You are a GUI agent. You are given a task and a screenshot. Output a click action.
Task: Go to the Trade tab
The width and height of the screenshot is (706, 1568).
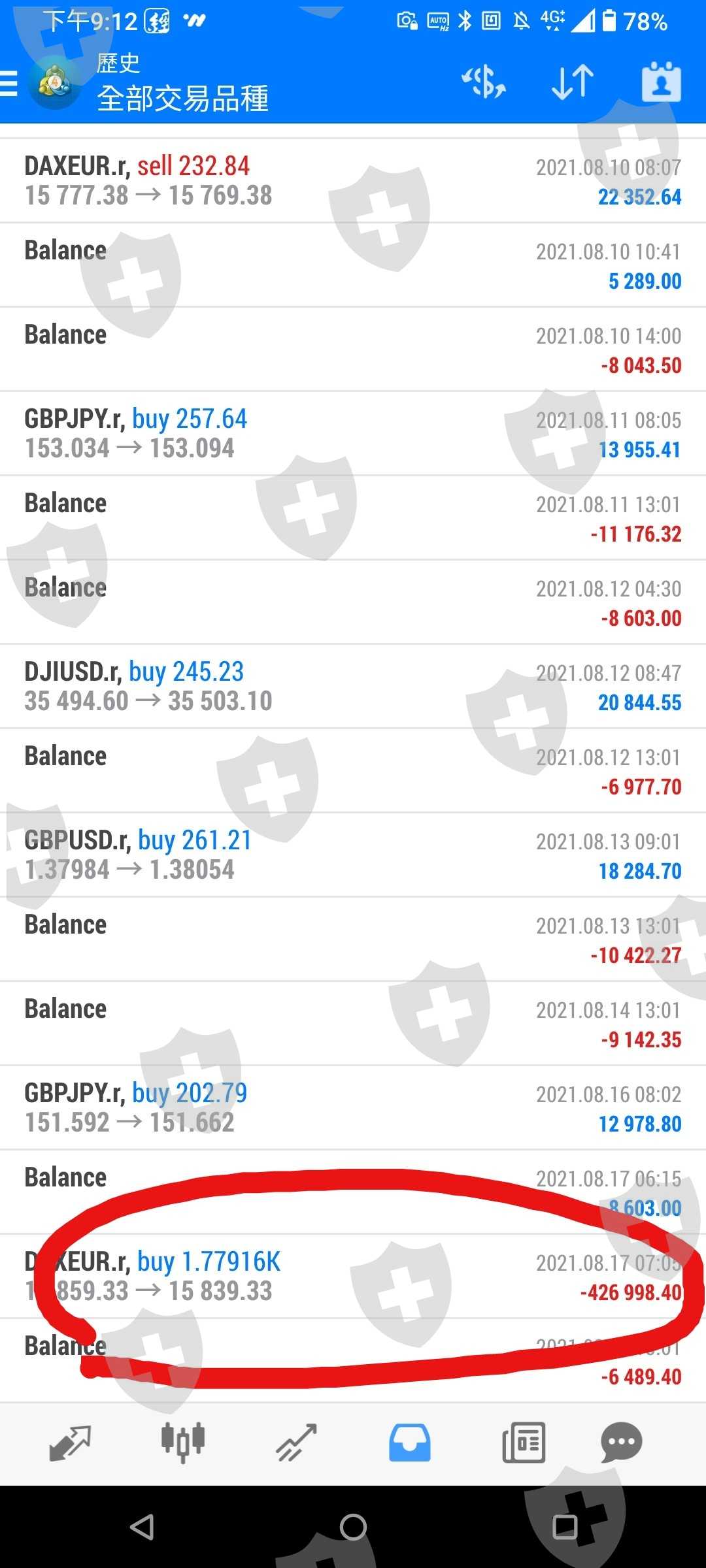tap(296, 1443)
